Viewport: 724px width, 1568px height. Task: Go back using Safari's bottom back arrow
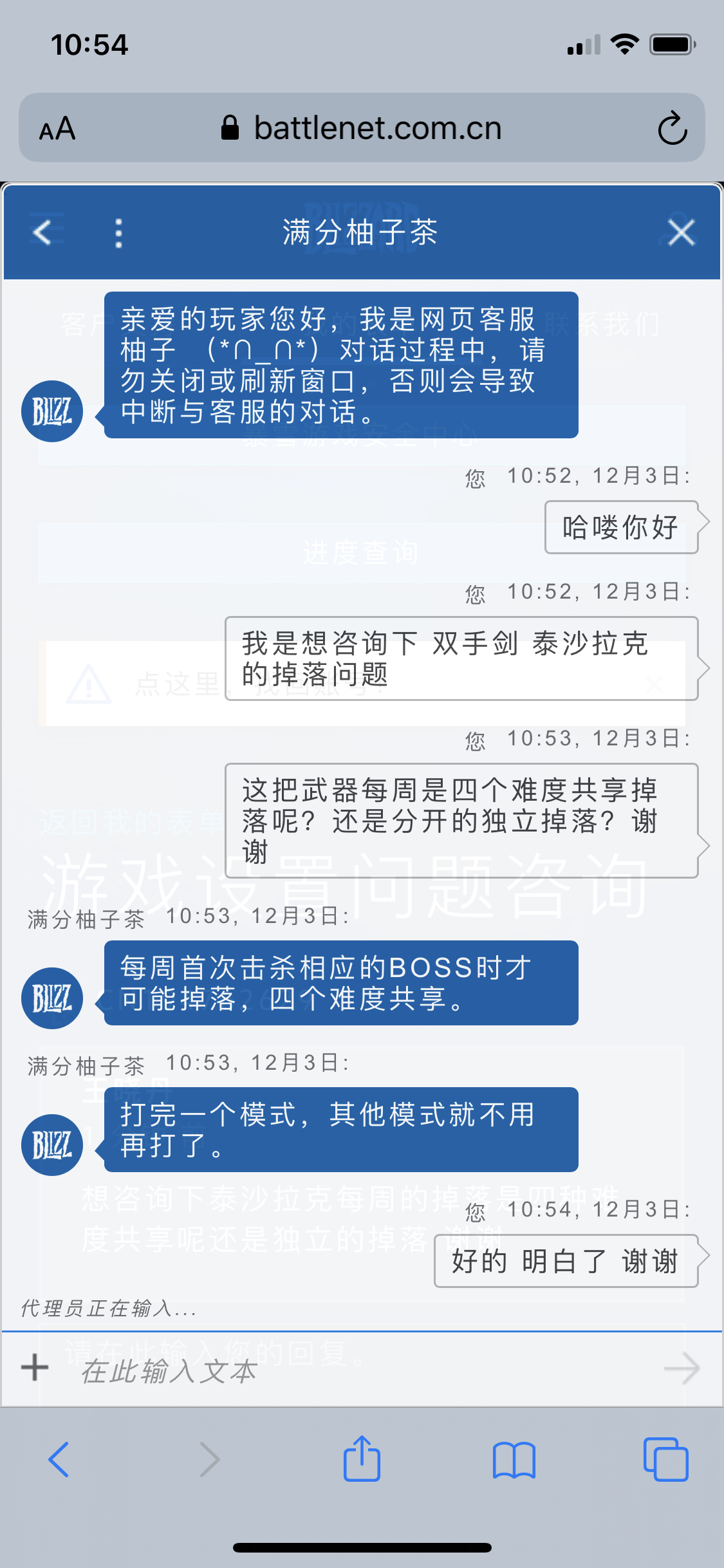tap(59, 1461)
